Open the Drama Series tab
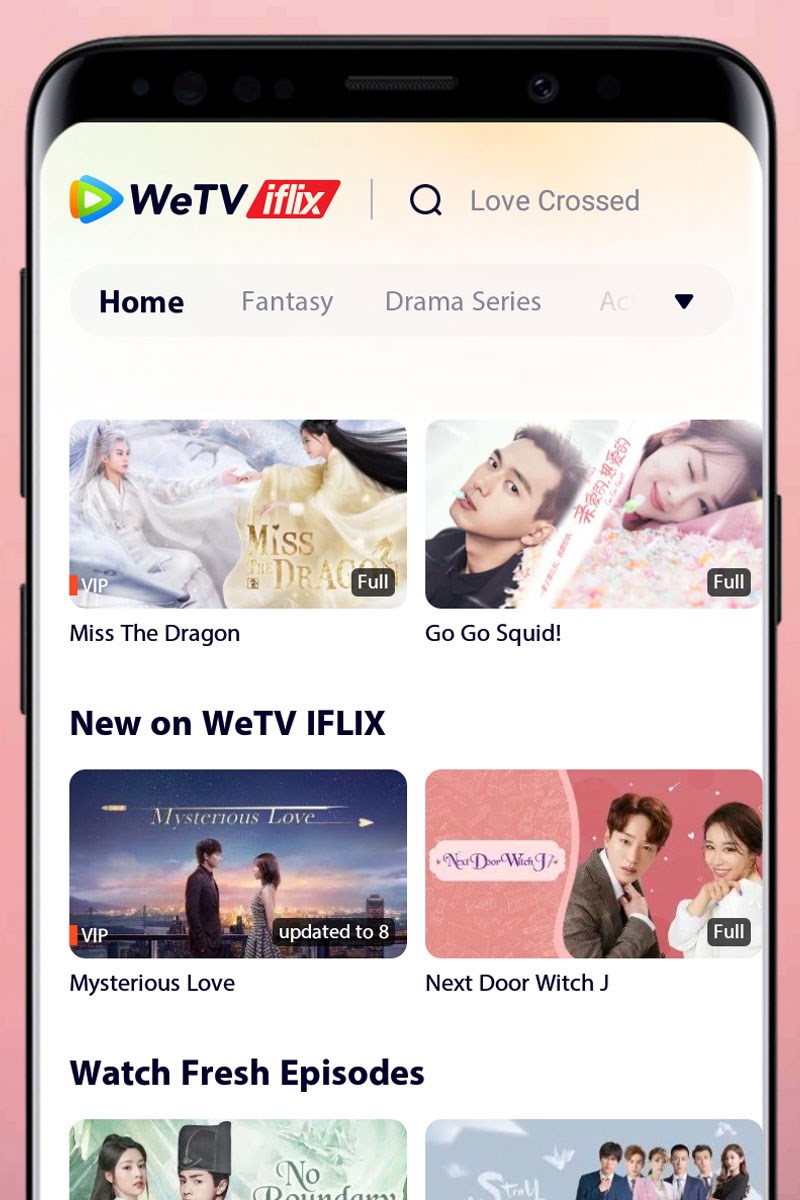The width and height of the screenshot is (800, 1200). click(x=463, y=302)
